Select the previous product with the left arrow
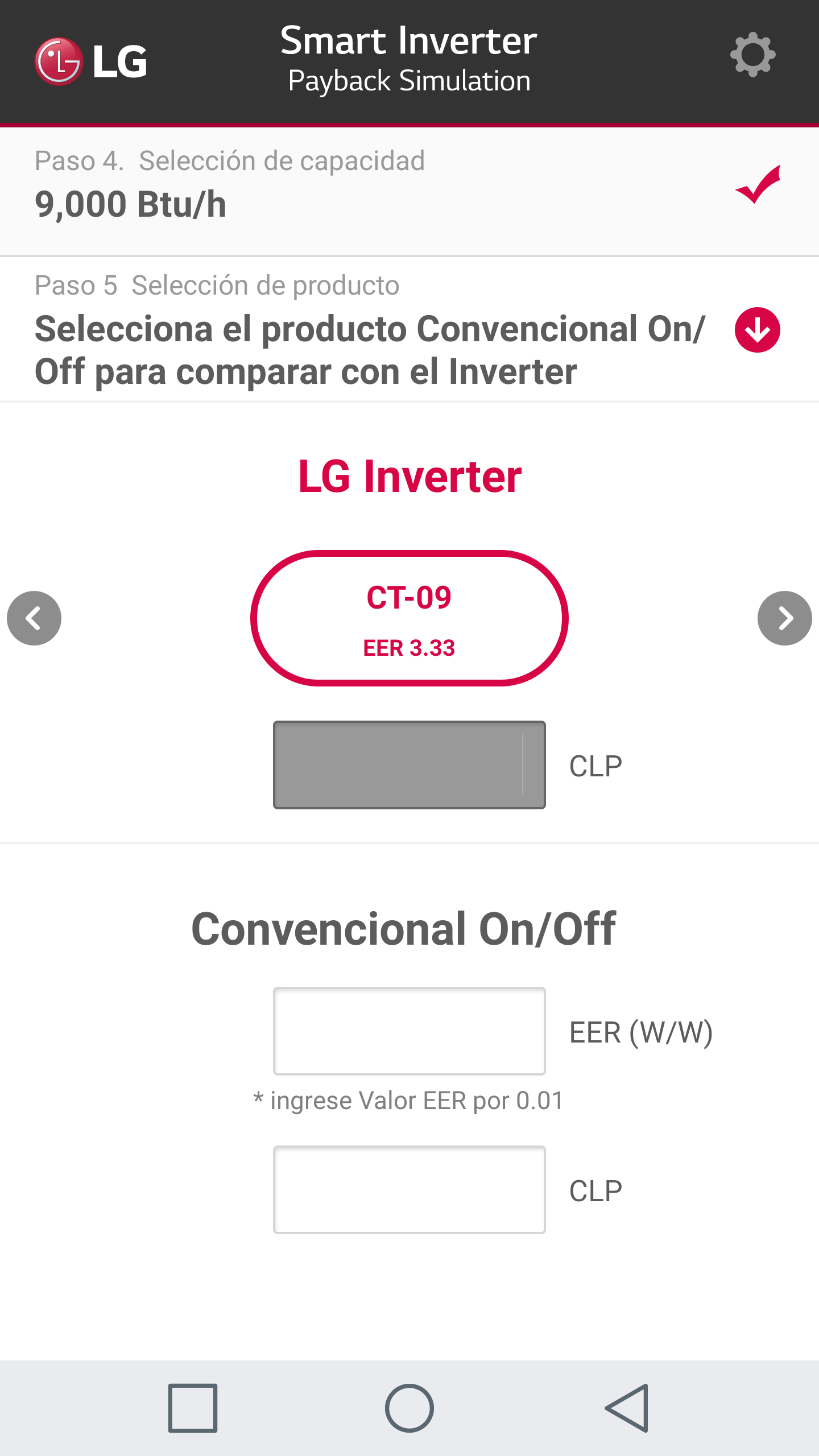819x1456 pixels. (34, 618)
